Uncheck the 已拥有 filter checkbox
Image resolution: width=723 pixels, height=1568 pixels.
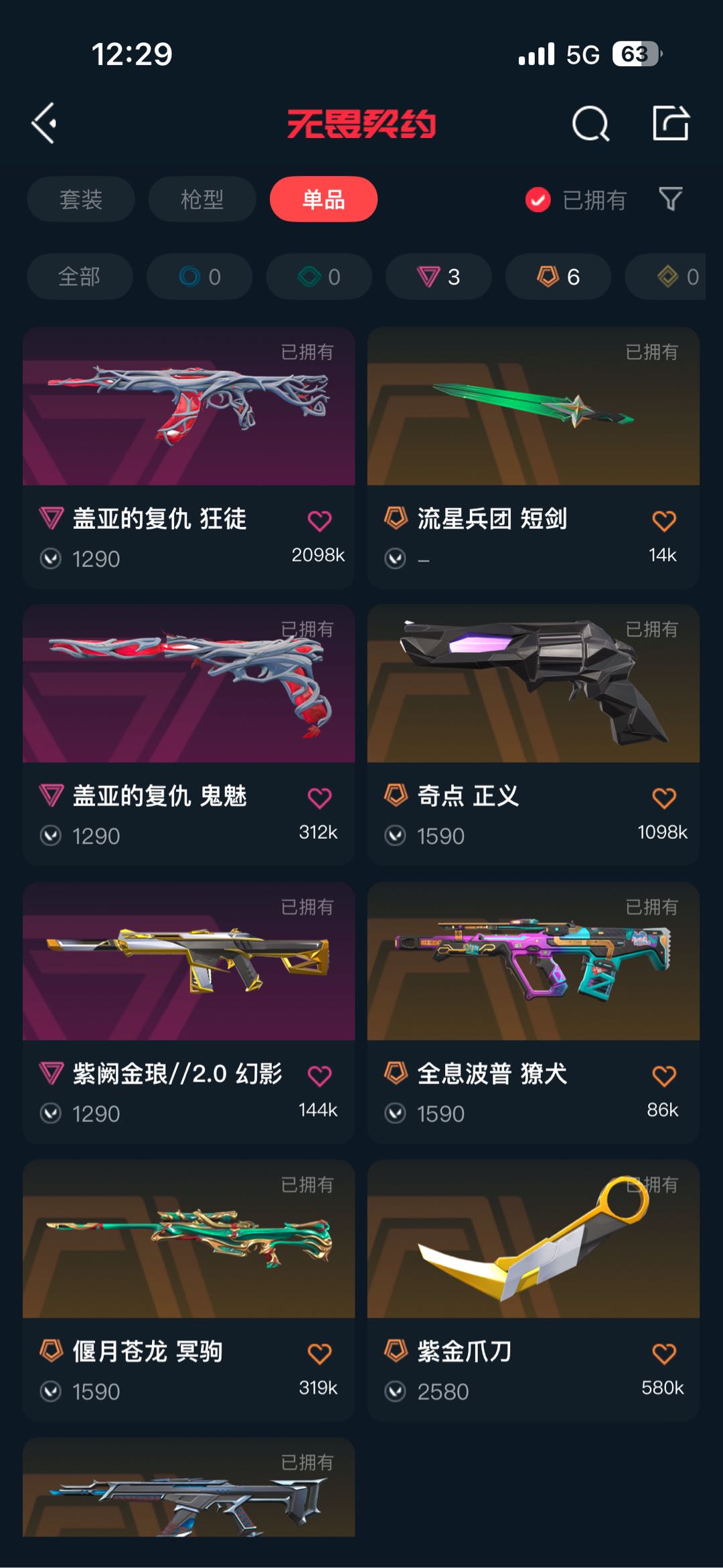[538, 200]
